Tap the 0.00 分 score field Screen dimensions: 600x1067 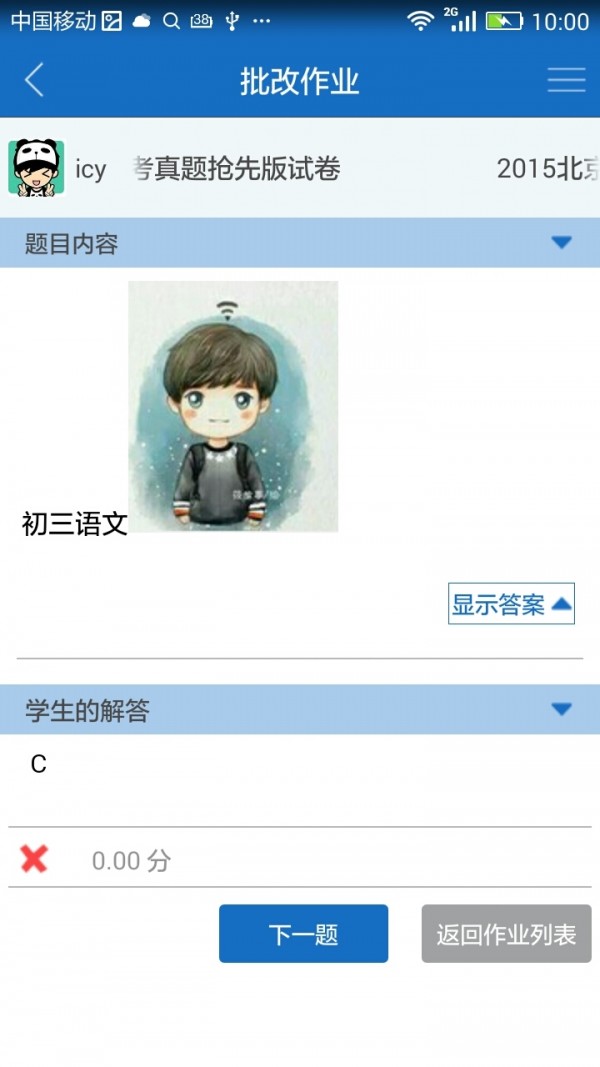[x=131, y=861]
